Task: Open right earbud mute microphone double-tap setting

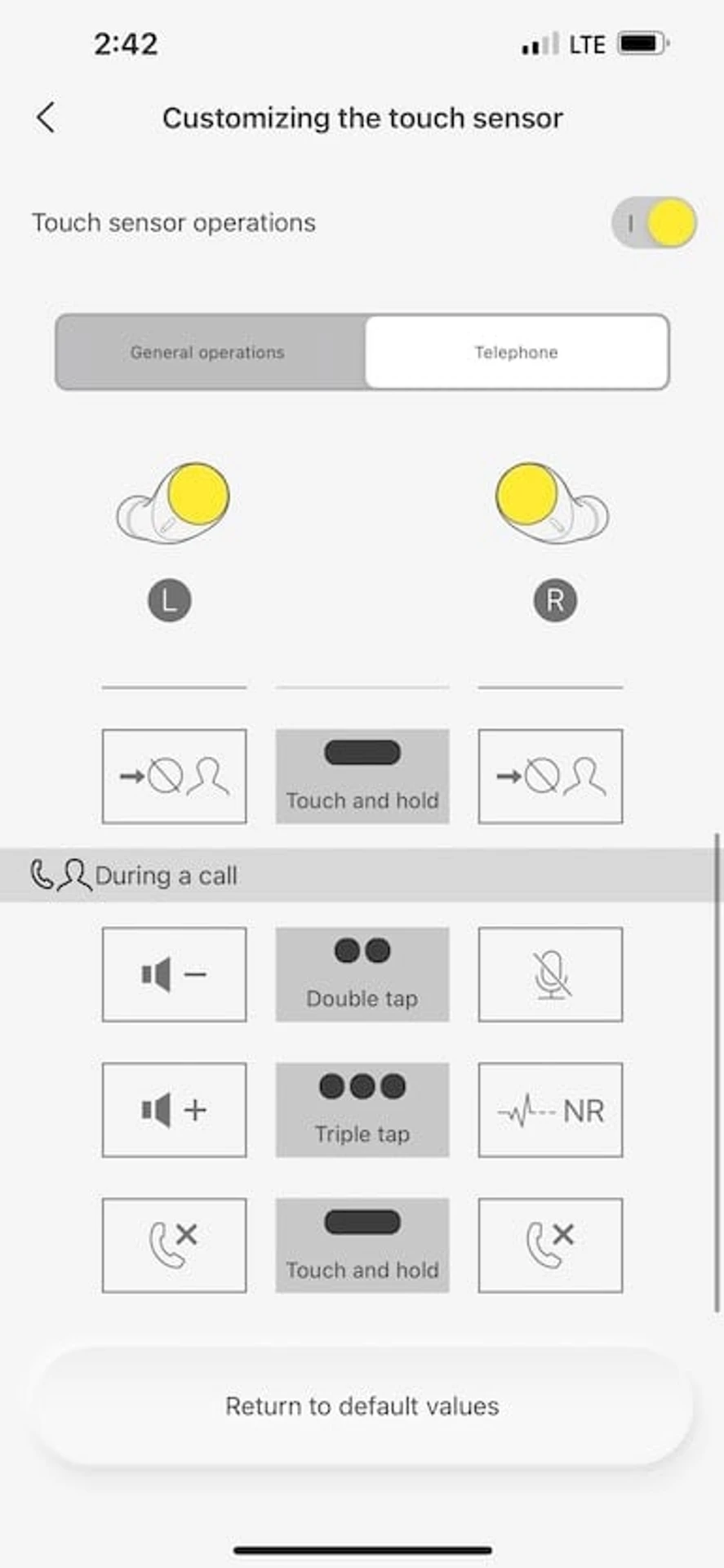Action: pyautogui.click(x=550, y=973)
